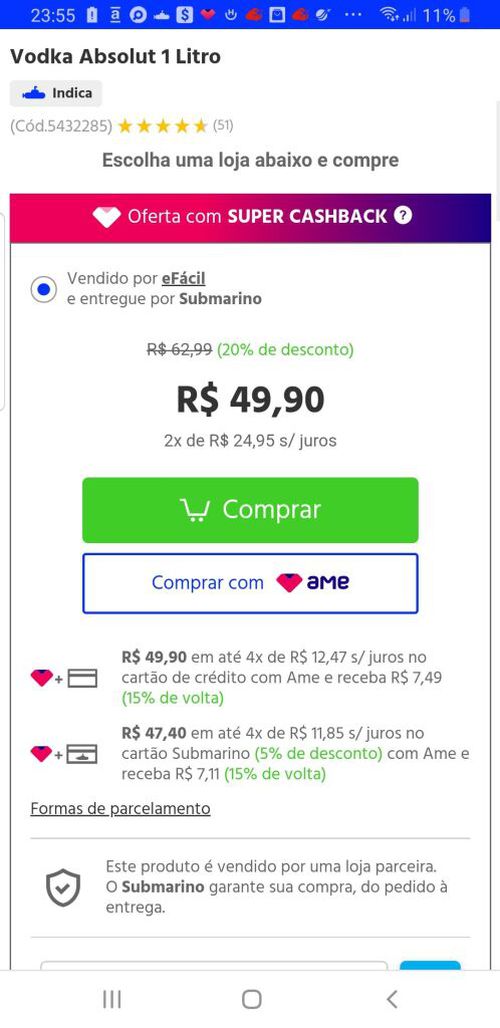Screen dimensions: 500x1028
Task: Tap the green Comprar button
Action: coord(250,510)
